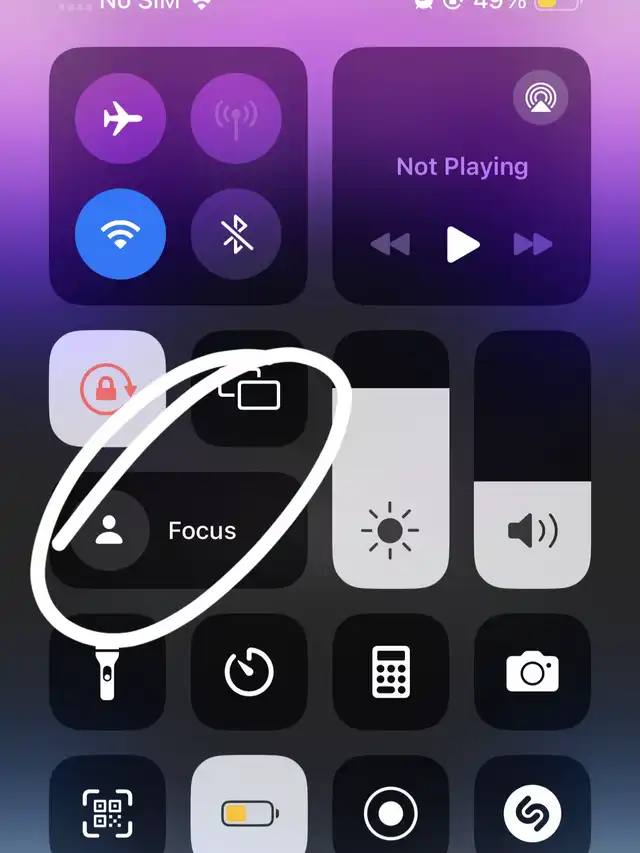This screenshot has height=853, width=640.
Task: Start screen recording
Action: coord(391,812)
